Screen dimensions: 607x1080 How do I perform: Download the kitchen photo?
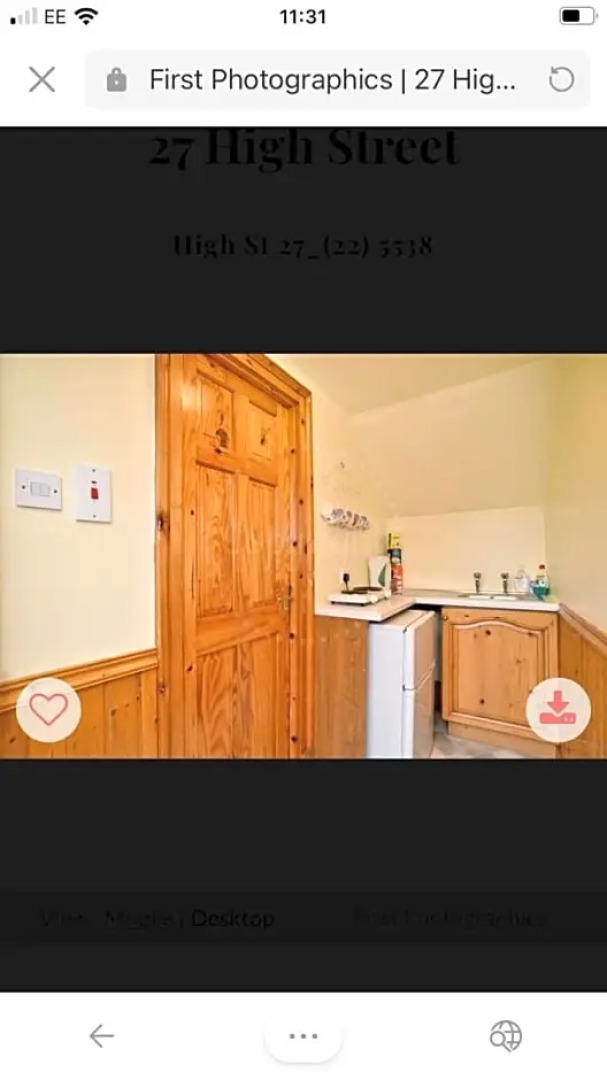[x=558, y=710]
